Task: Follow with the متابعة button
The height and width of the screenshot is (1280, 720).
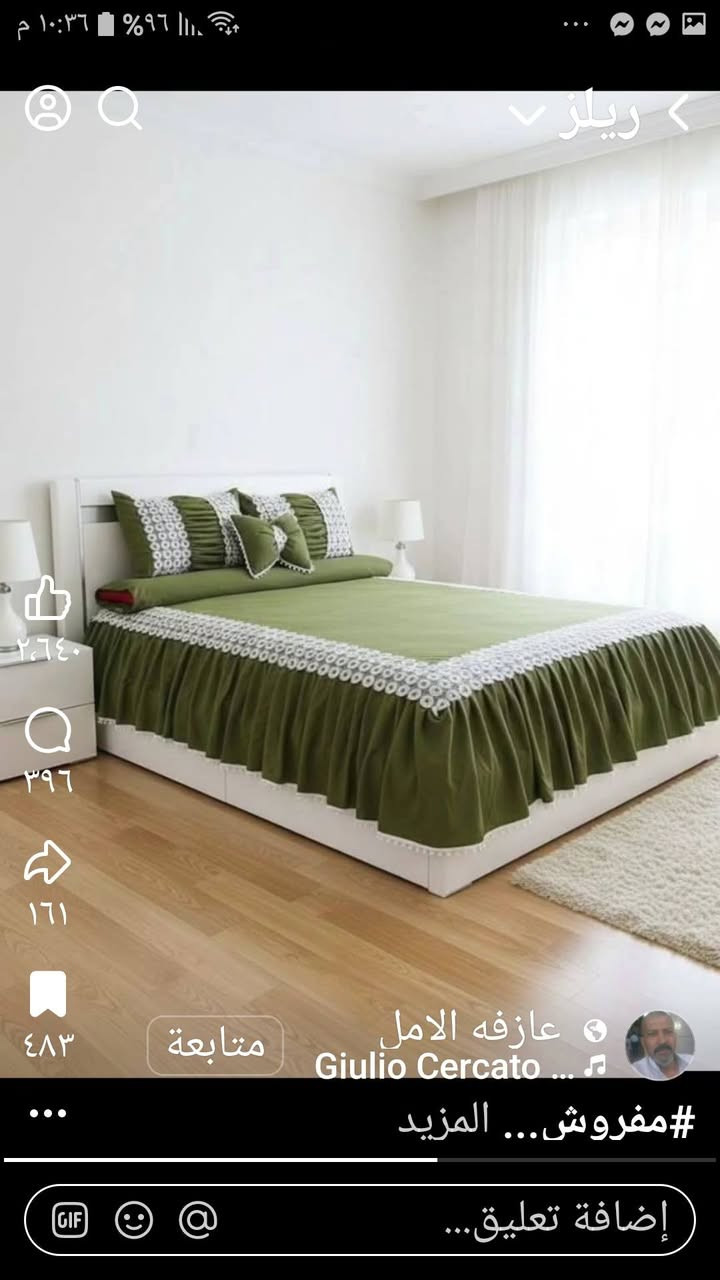Action: pyautogui.click(x=215, y=1045)
